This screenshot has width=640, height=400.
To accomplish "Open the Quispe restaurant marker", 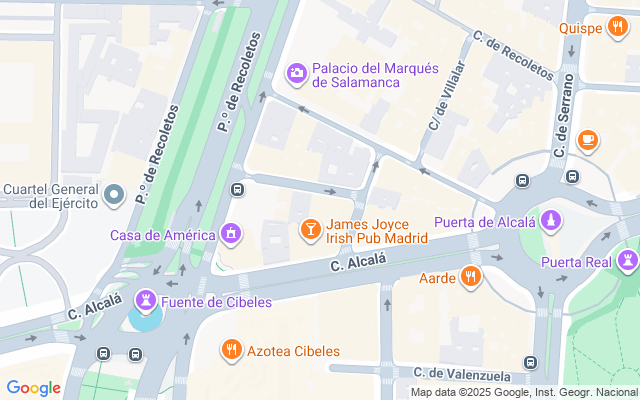I will click(617, 28).
